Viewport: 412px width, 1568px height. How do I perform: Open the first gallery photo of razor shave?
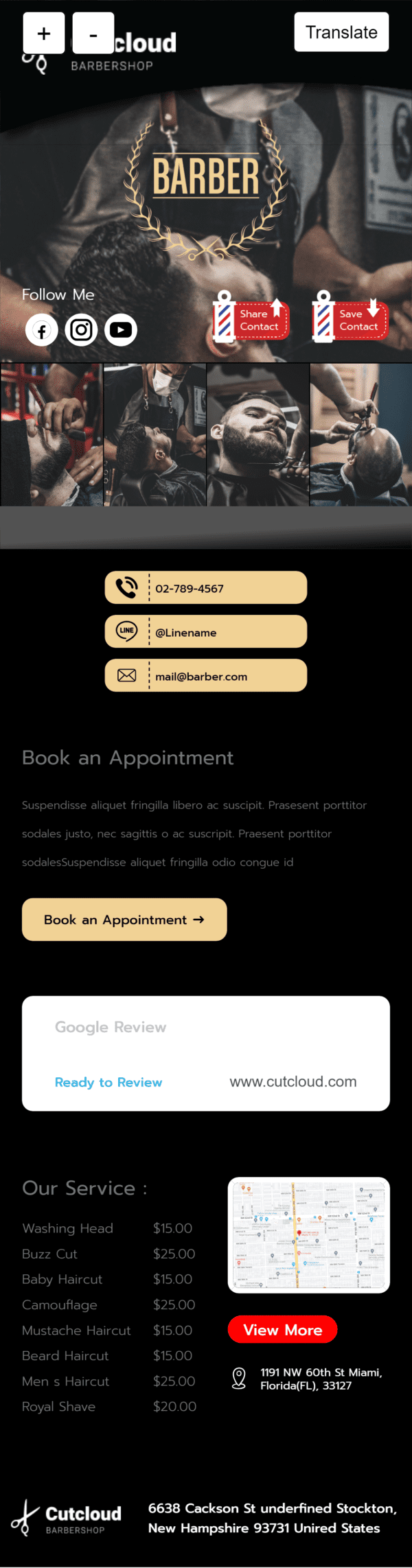51,435
